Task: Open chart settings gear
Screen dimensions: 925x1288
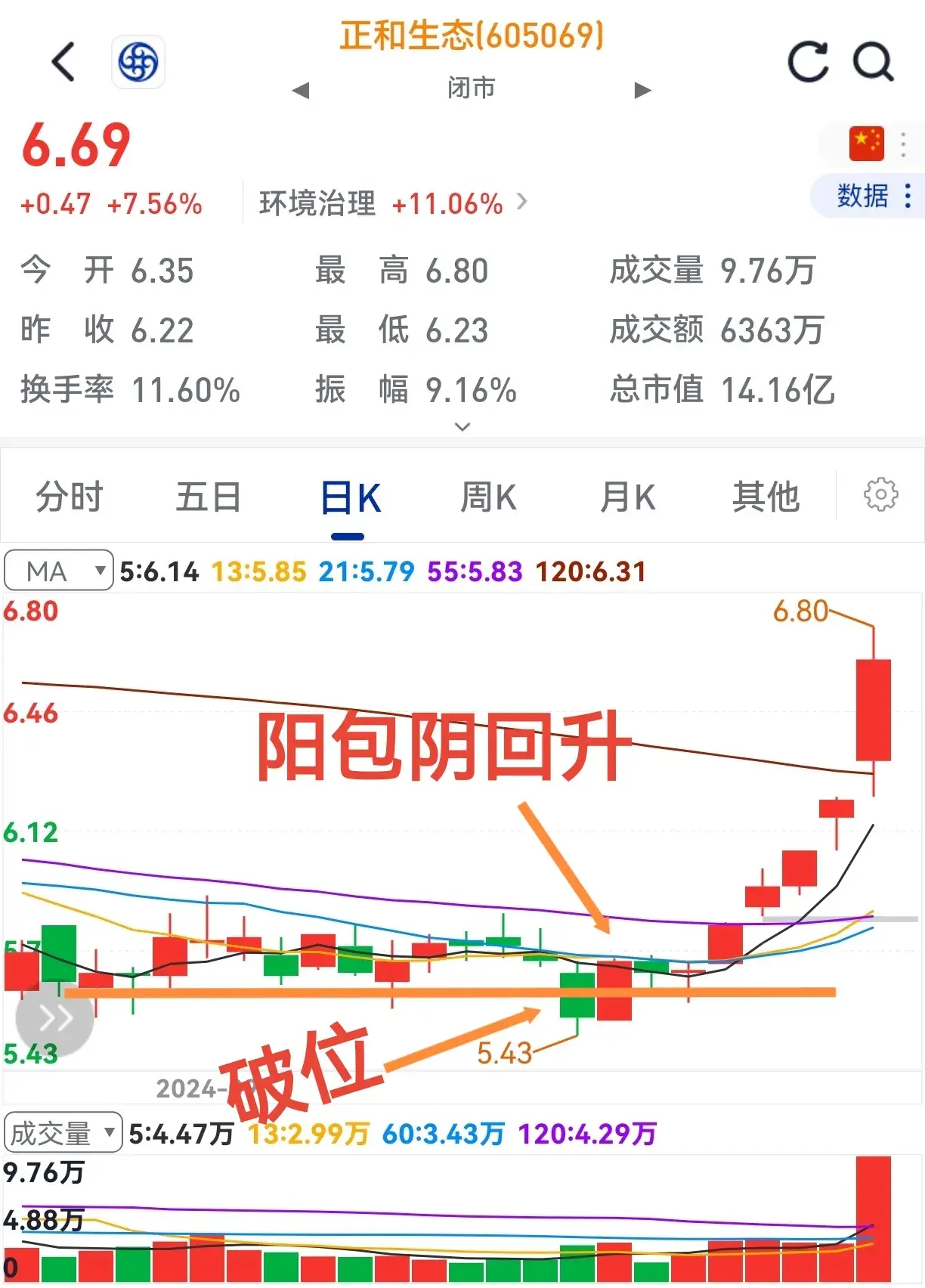Action: [880, 495]
